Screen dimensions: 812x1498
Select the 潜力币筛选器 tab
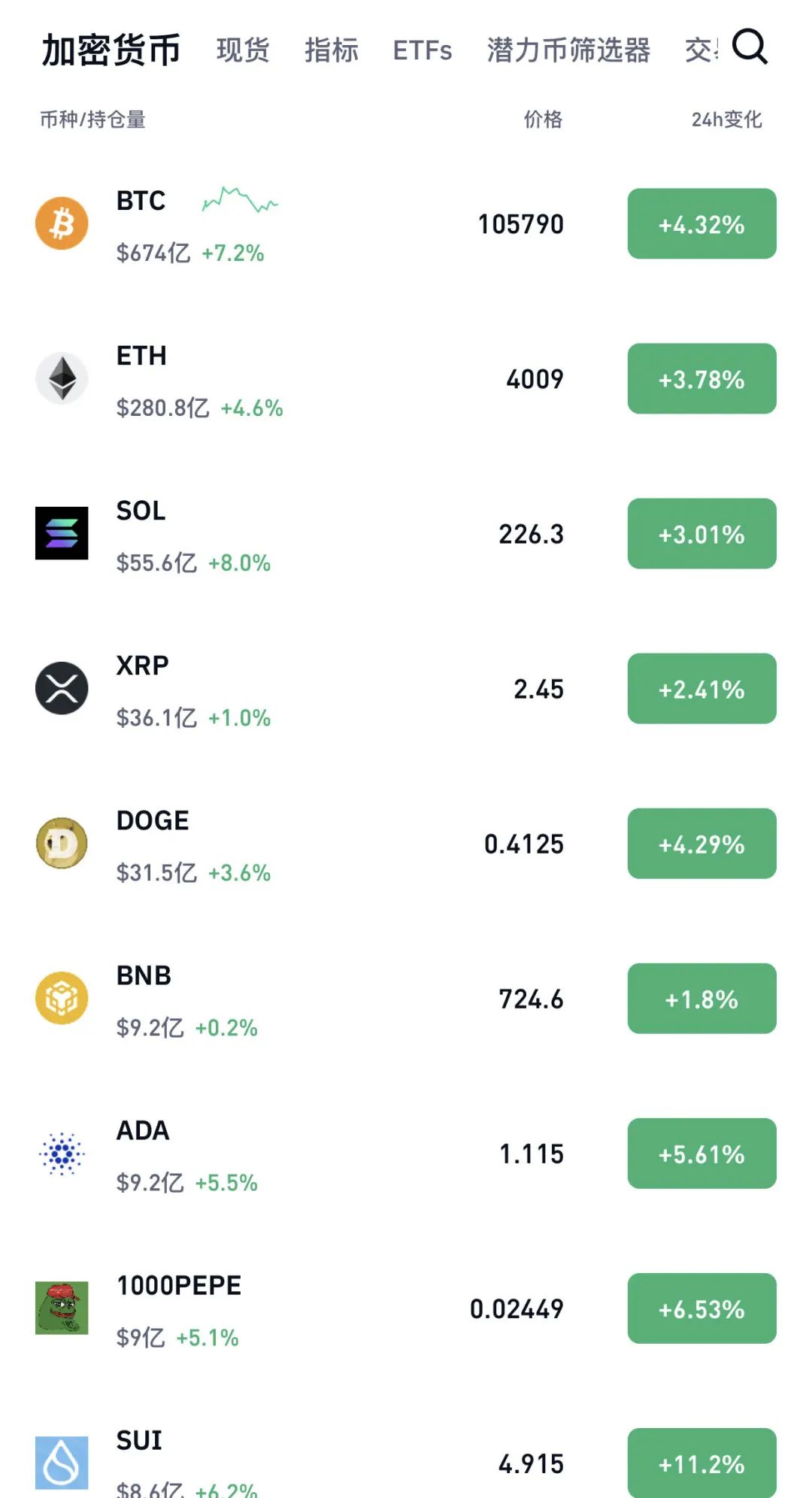click(x=568, y=50)
